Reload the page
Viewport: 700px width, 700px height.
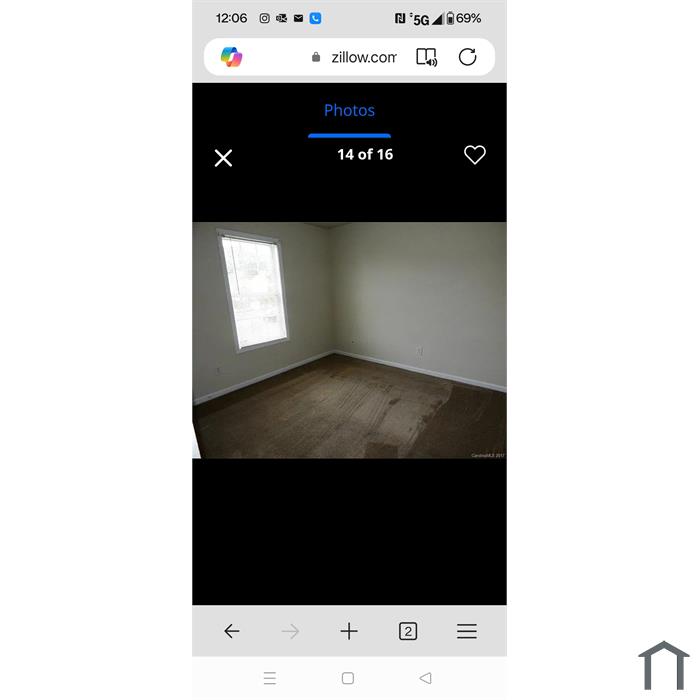pos(467,57)
